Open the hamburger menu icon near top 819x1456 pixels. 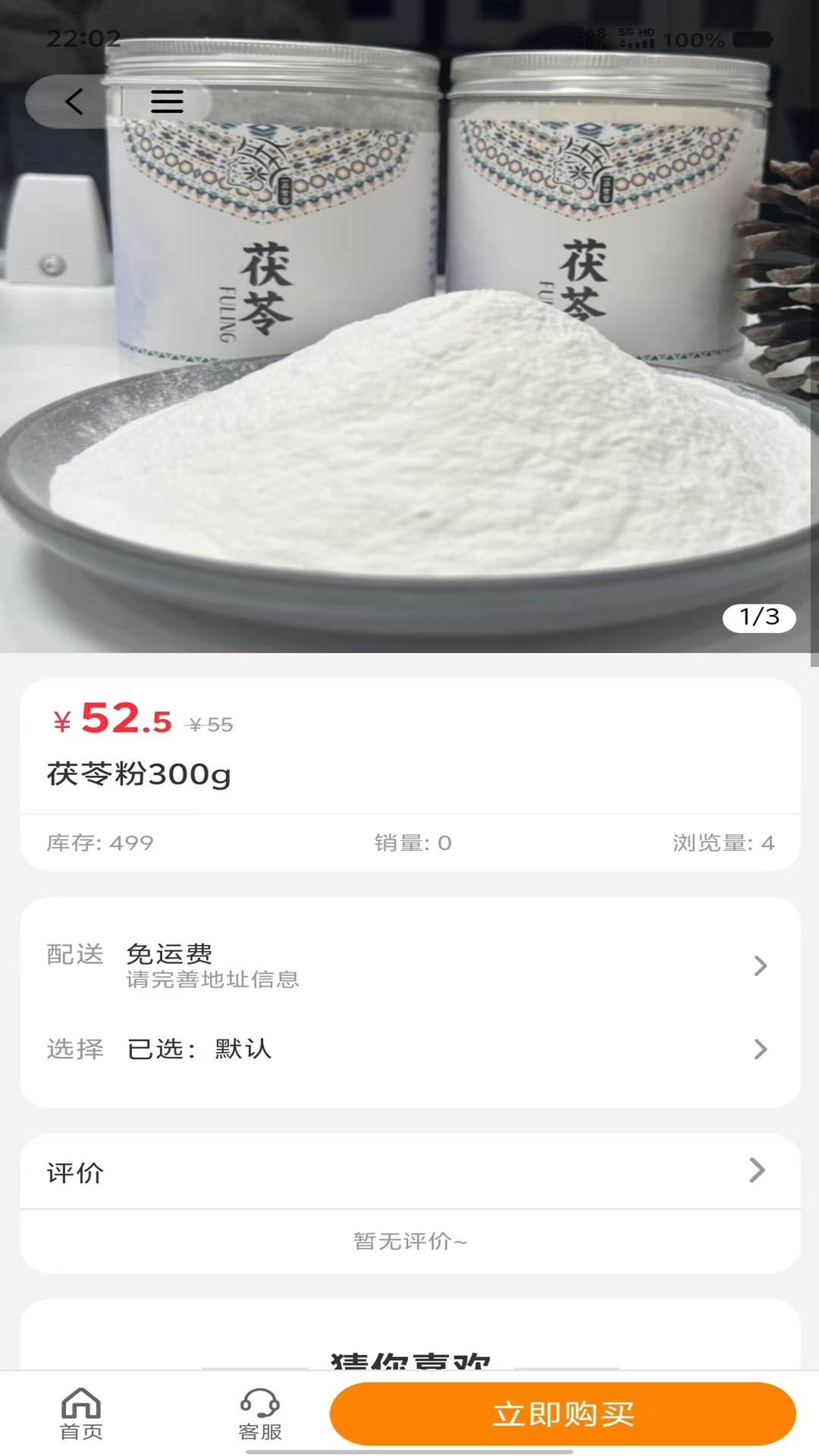168,102
